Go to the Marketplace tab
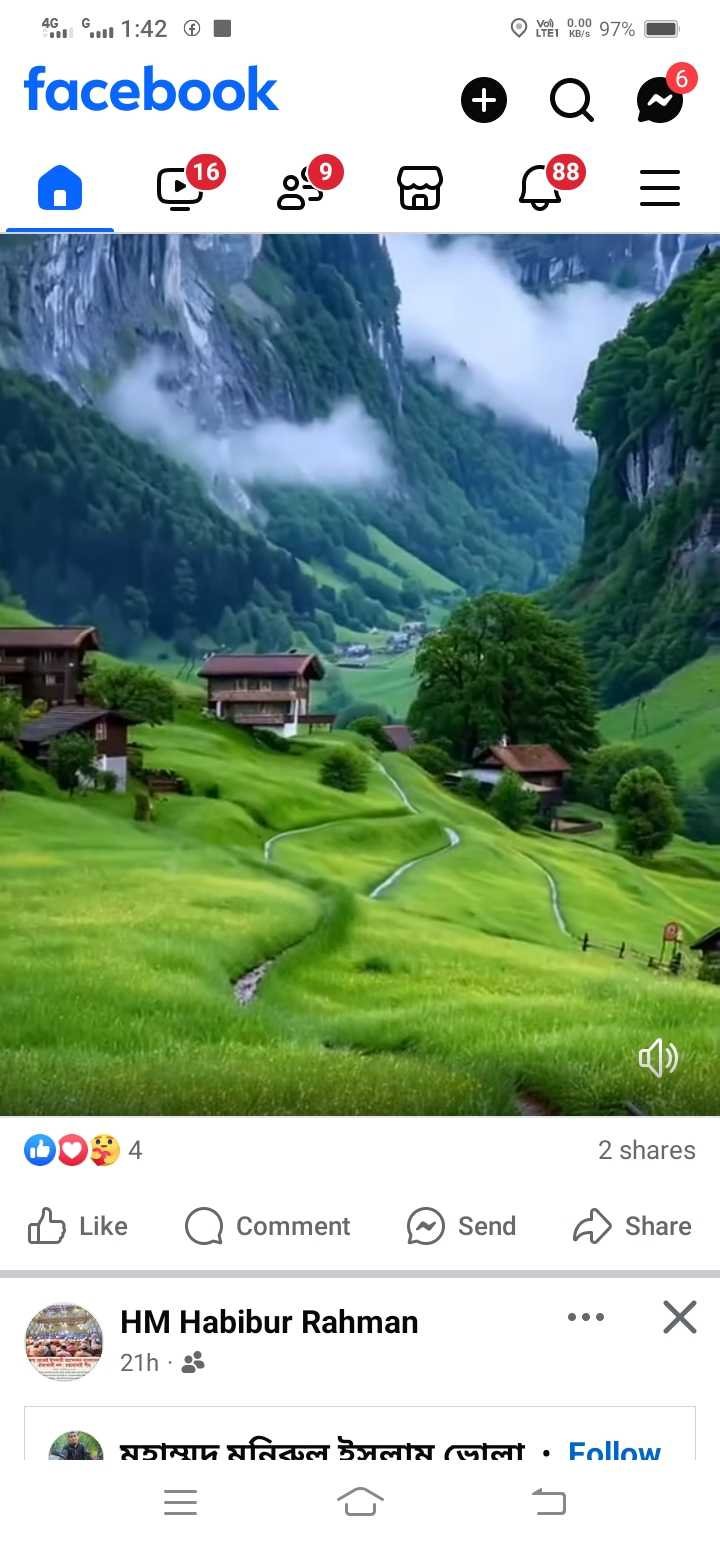 pyautogui.click(x=420, y=187)
